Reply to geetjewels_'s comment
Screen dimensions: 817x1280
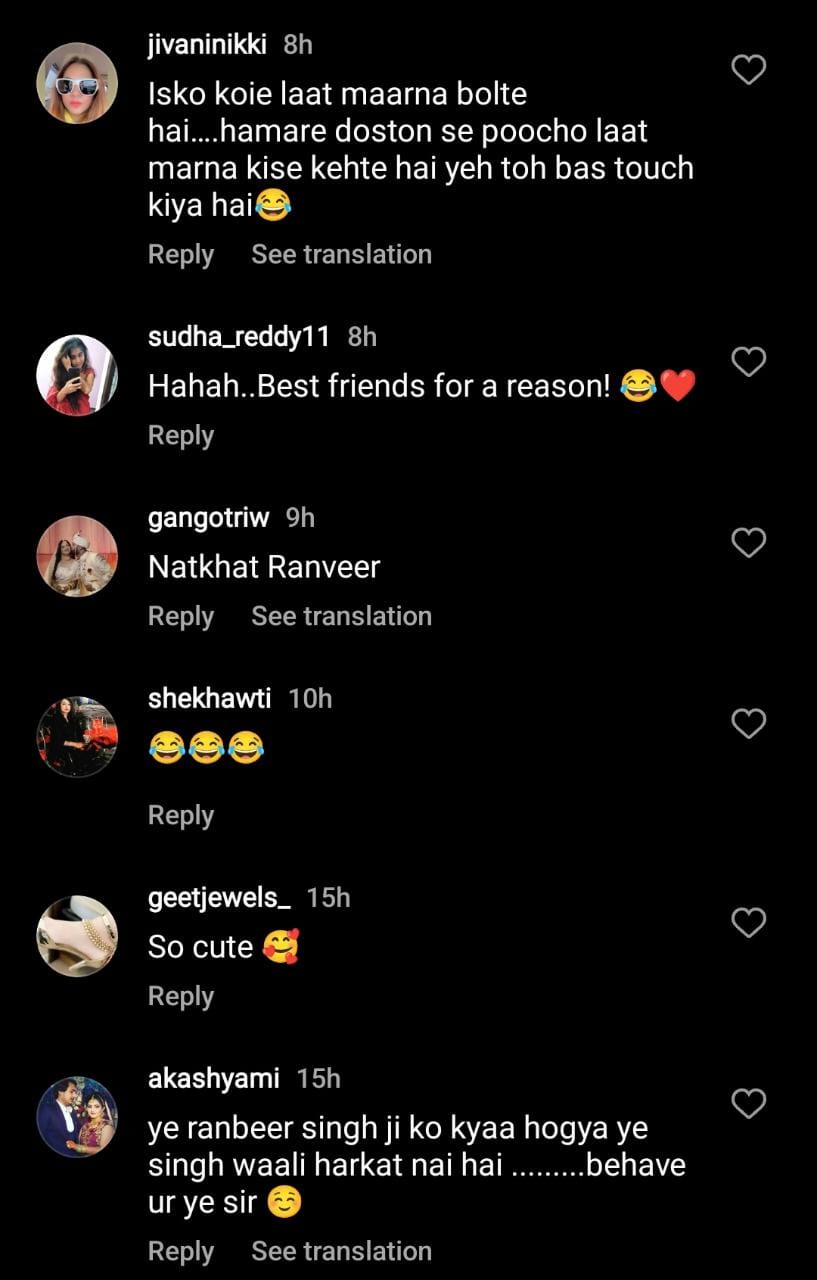coord(181,996)
